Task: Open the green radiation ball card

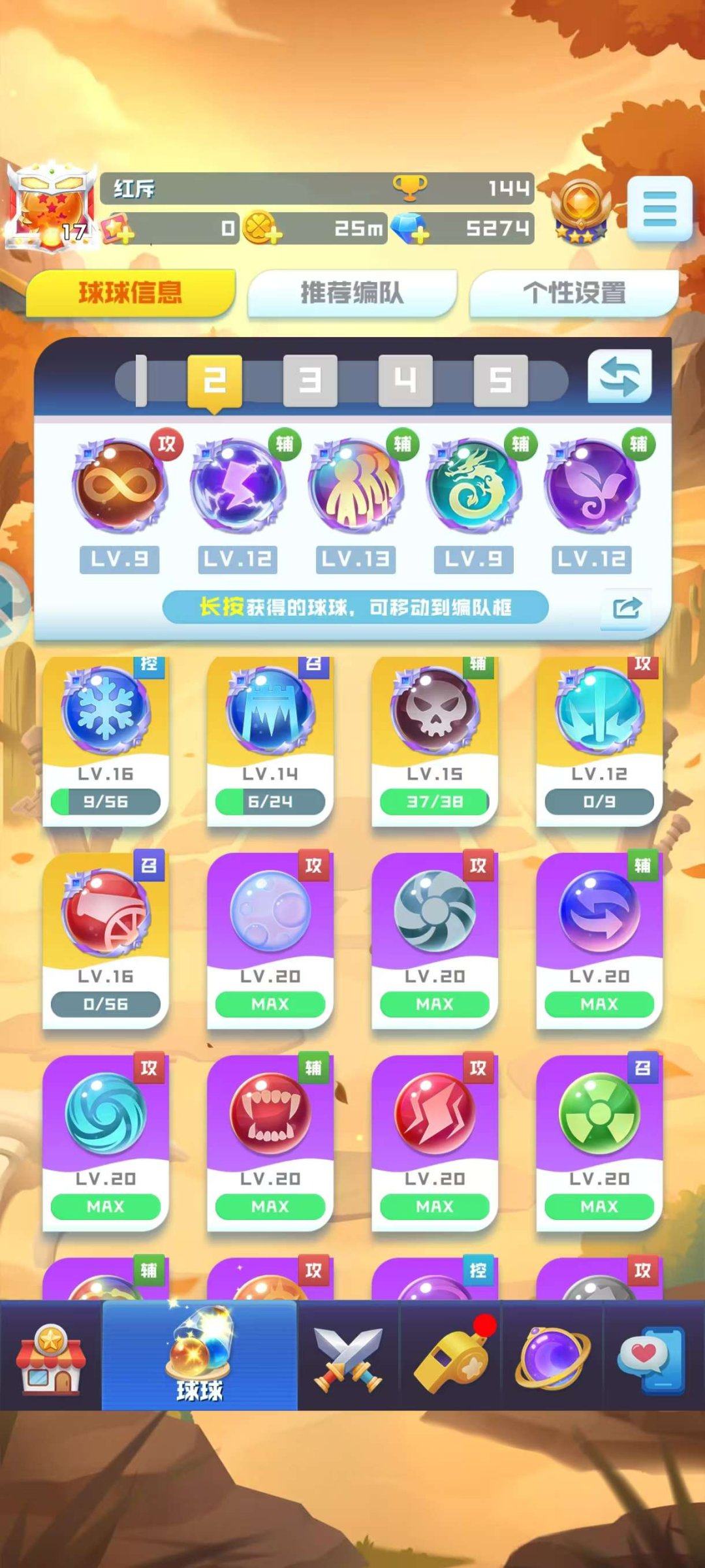Action: 599,1143
